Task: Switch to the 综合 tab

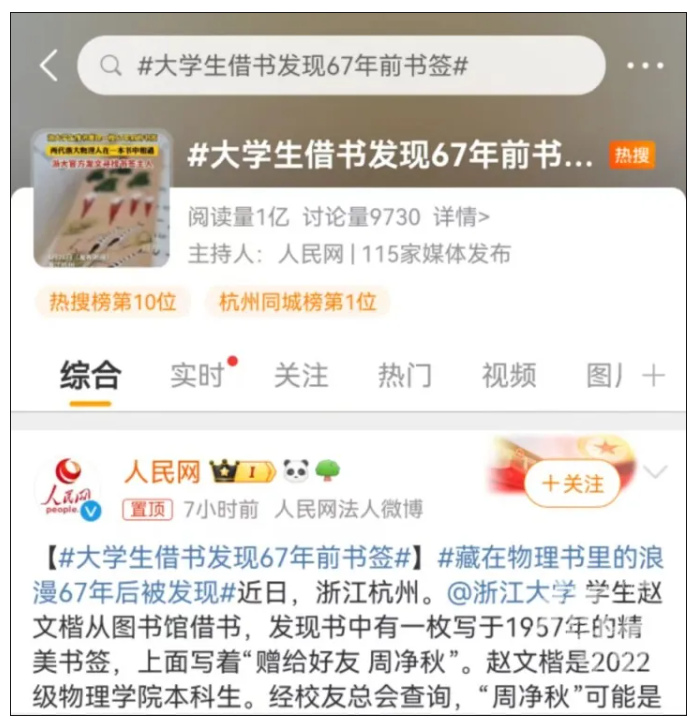Action: click(90, 375)
